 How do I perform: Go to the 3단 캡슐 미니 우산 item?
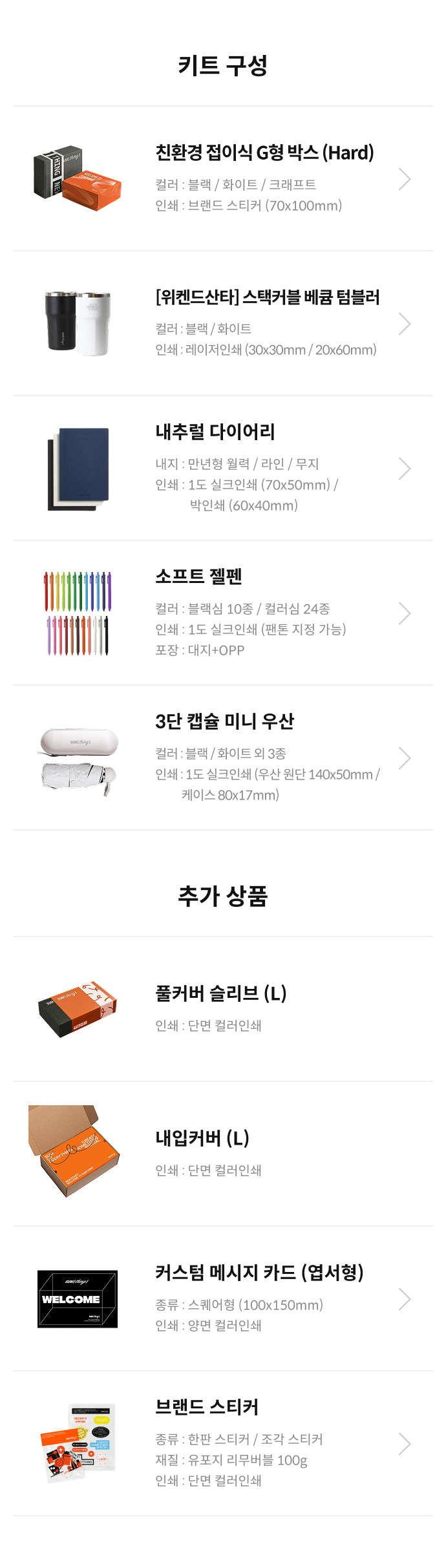(224, 721)
